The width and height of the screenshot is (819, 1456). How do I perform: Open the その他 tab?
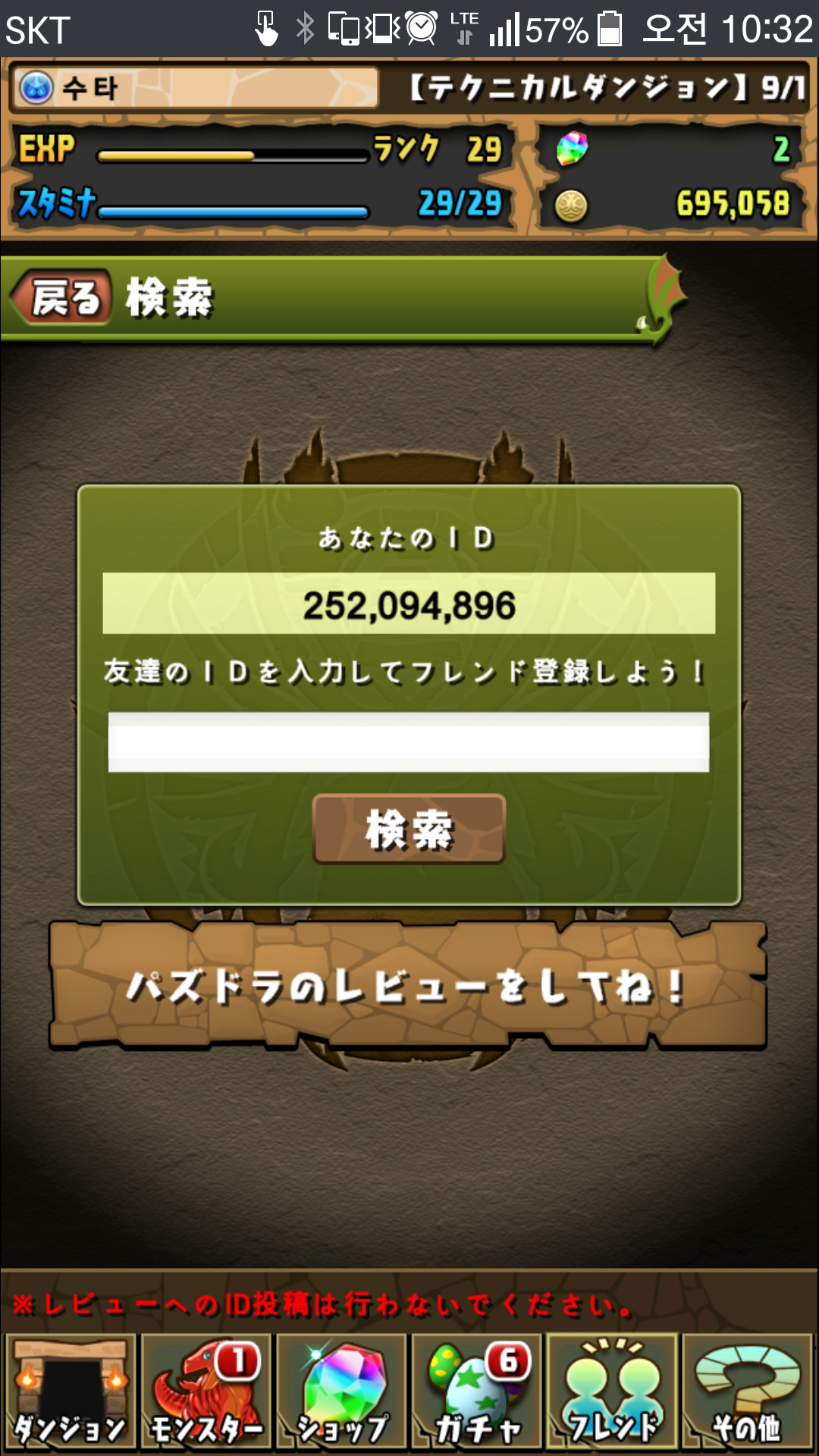coord(747,1392)
